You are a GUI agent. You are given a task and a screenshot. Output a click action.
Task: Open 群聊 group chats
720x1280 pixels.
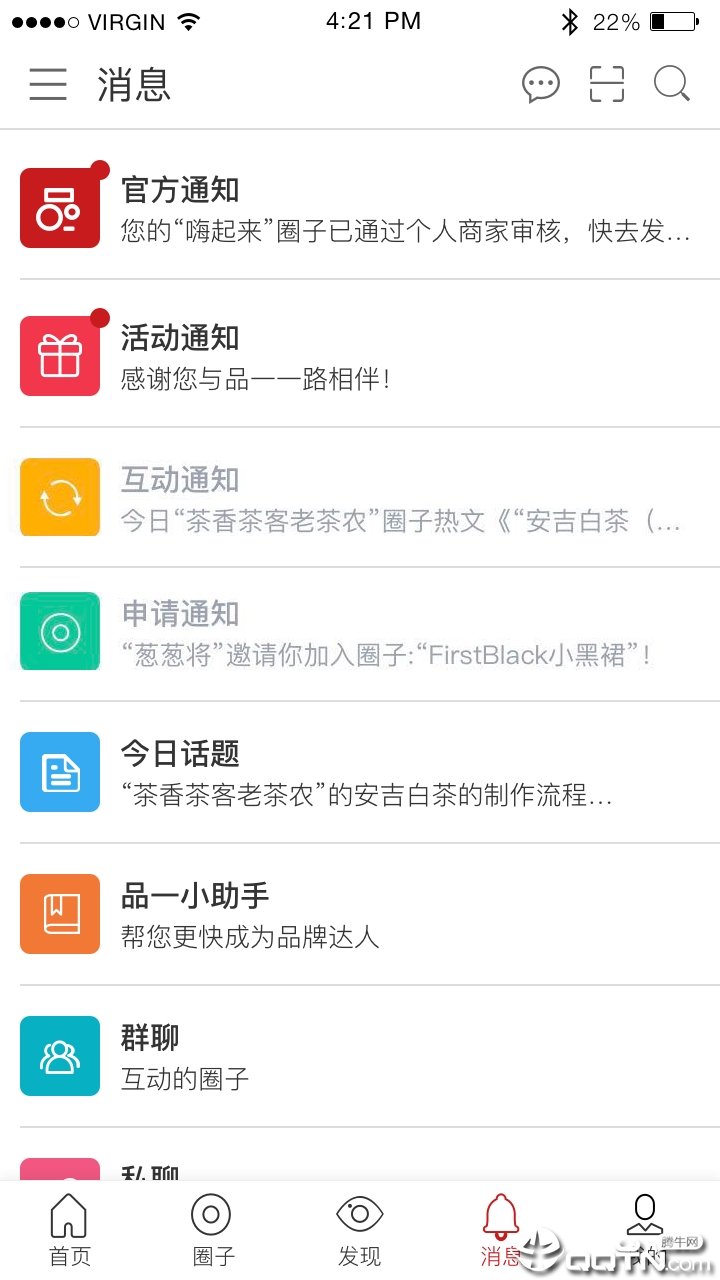coord(360,1056)
